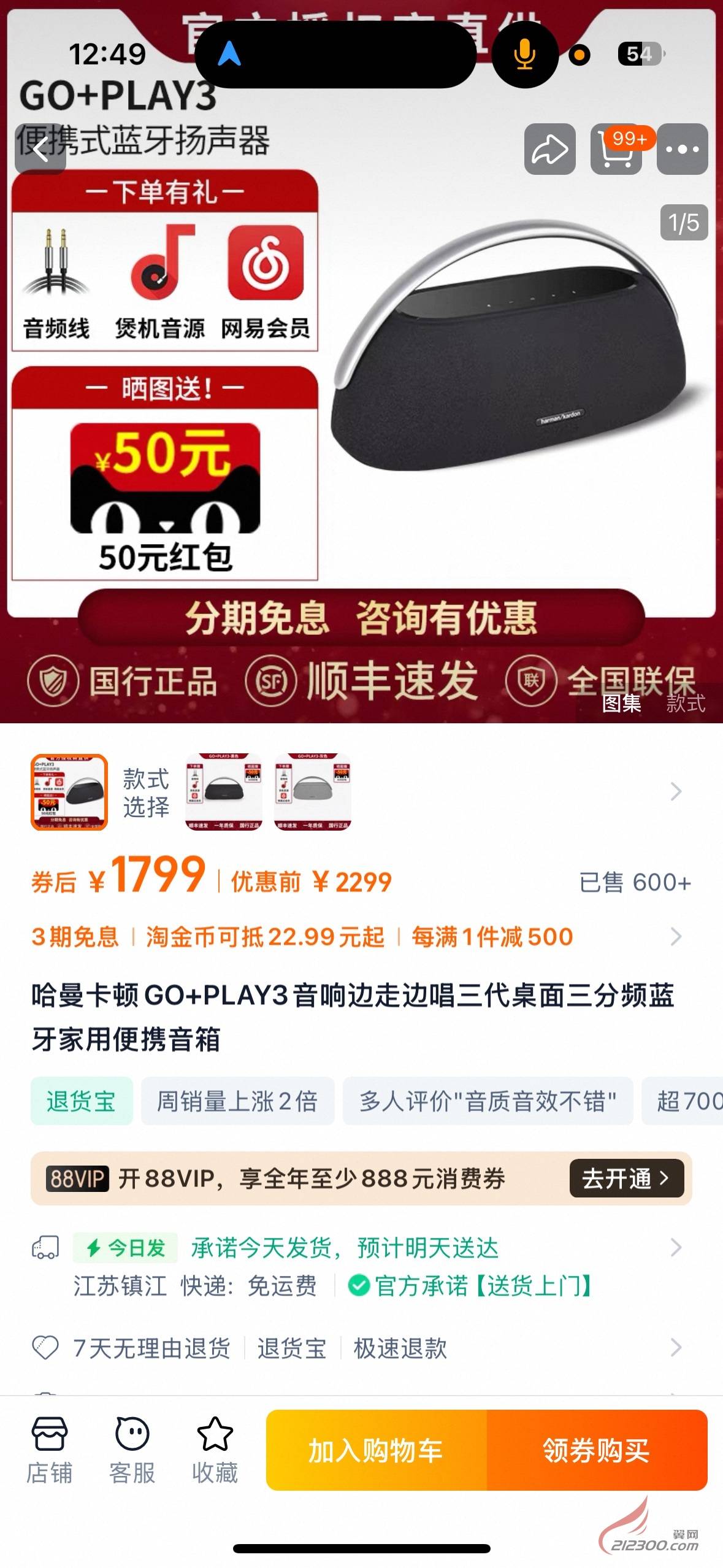Viewport: 723px width, 1568px height.
Task: Share this product listing
Action: point(549,149)
